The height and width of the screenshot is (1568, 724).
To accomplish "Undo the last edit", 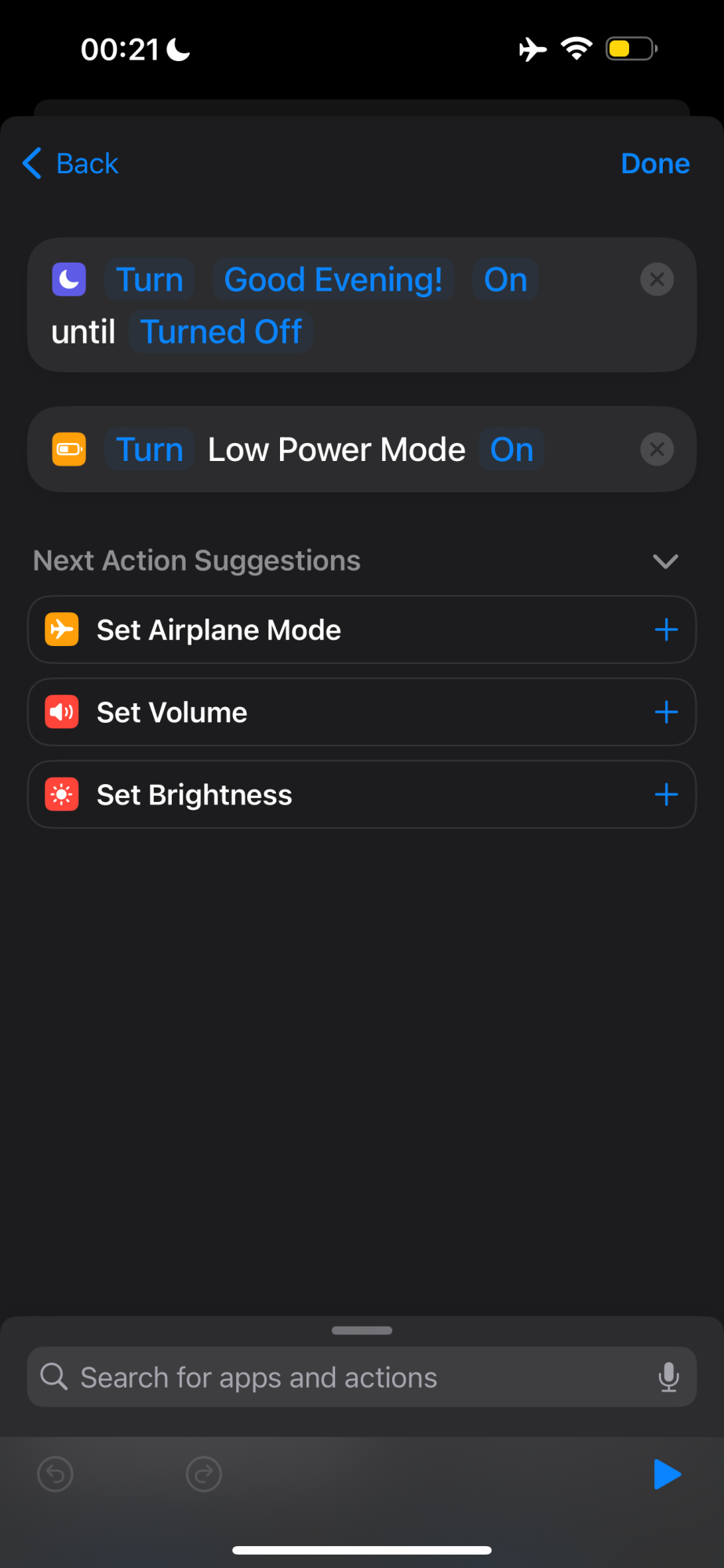I will pos(56,1475).
